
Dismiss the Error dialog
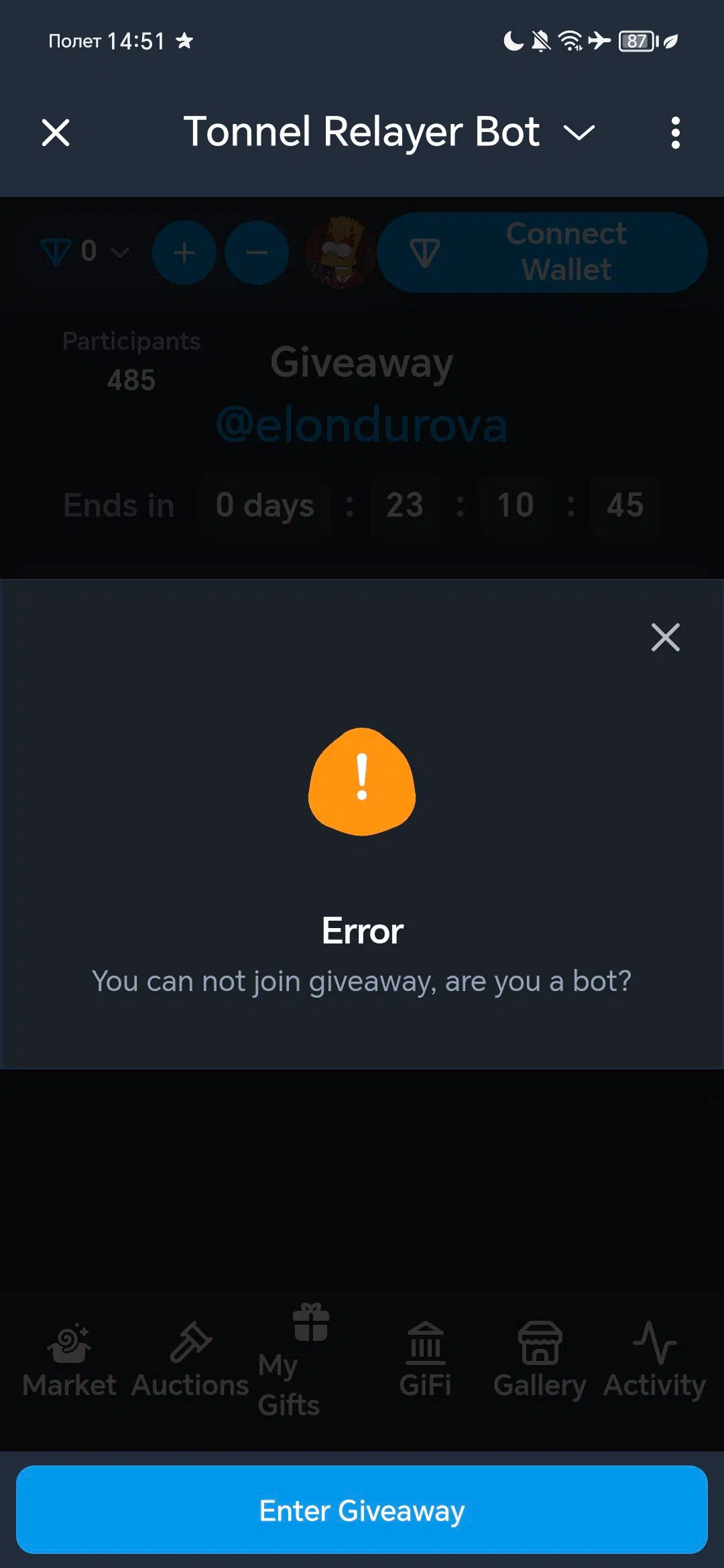[x=665, y=637]
